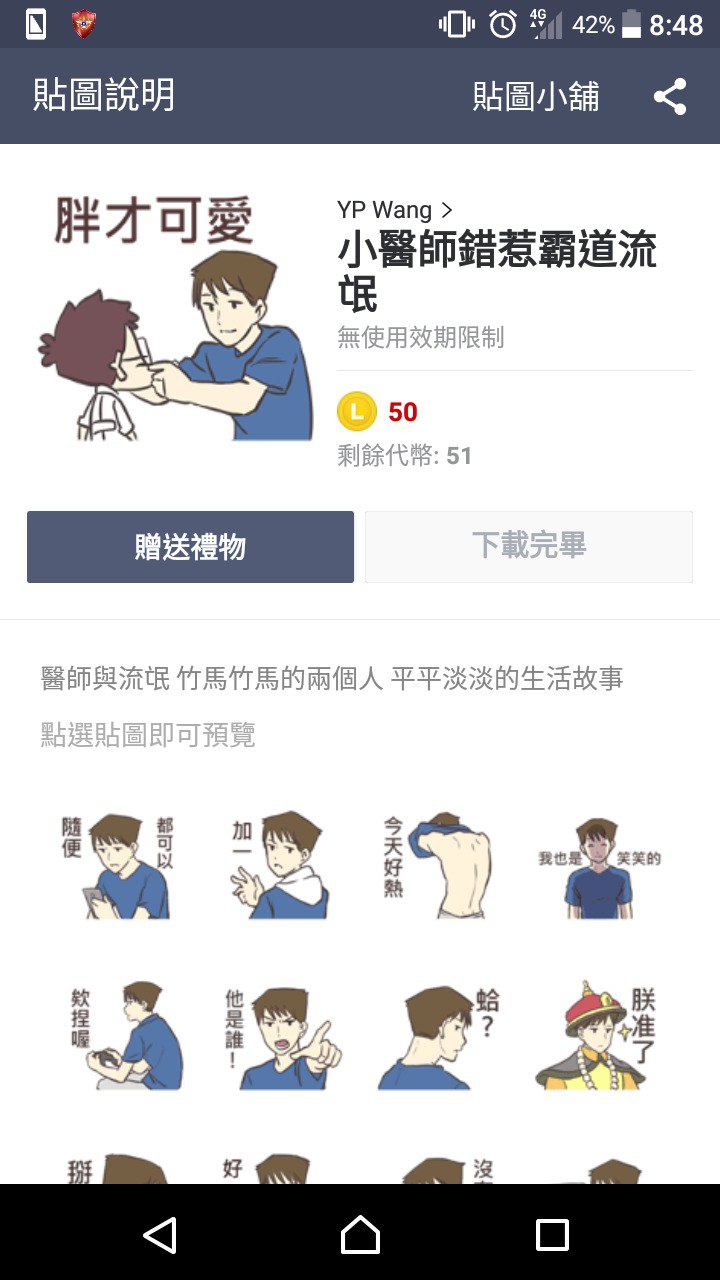Preview the 我也是笑笑的 sticker
Image resolution: width=720 pixels, height=1280 pixels.
tap(600, 866)
